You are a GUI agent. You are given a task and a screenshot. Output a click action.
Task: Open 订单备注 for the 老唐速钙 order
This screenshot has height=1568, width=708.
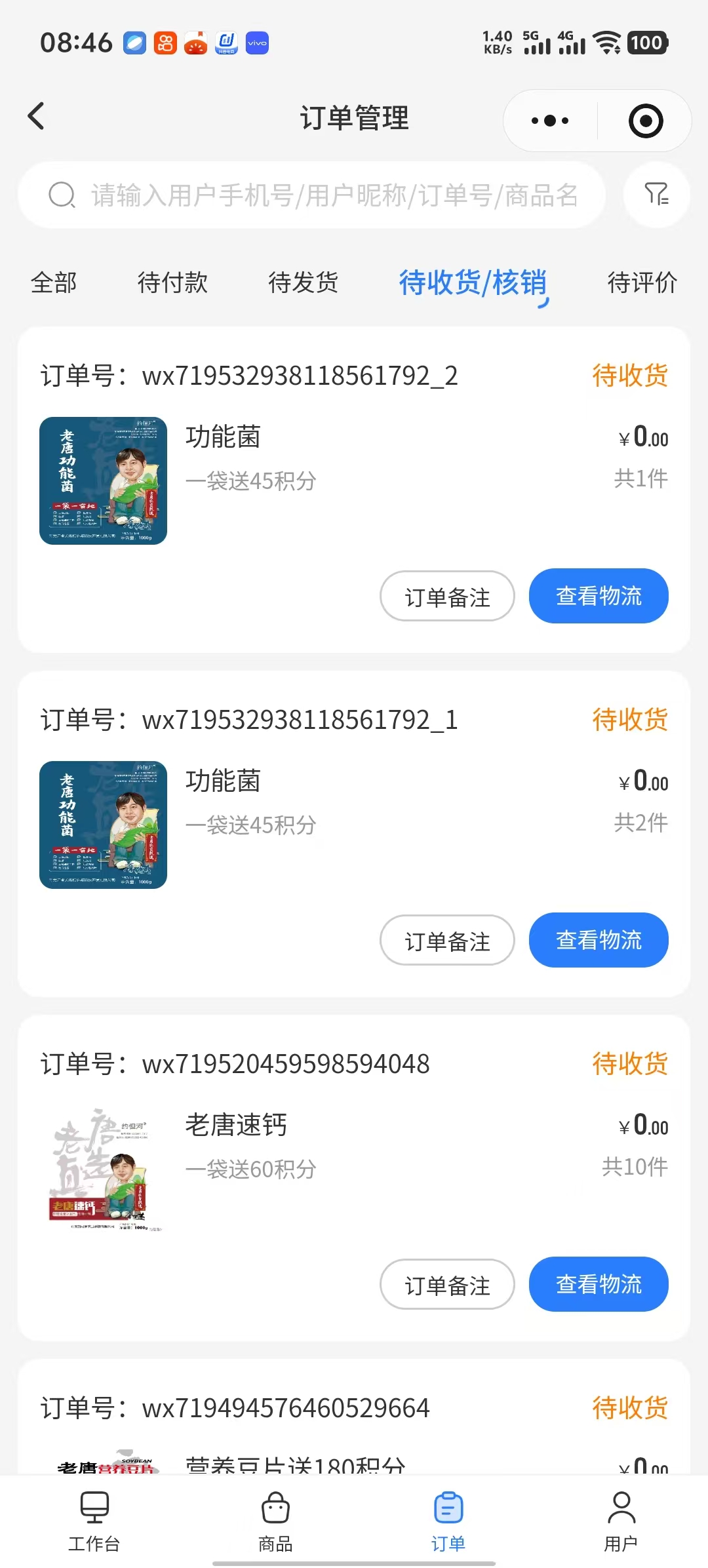447,1285
